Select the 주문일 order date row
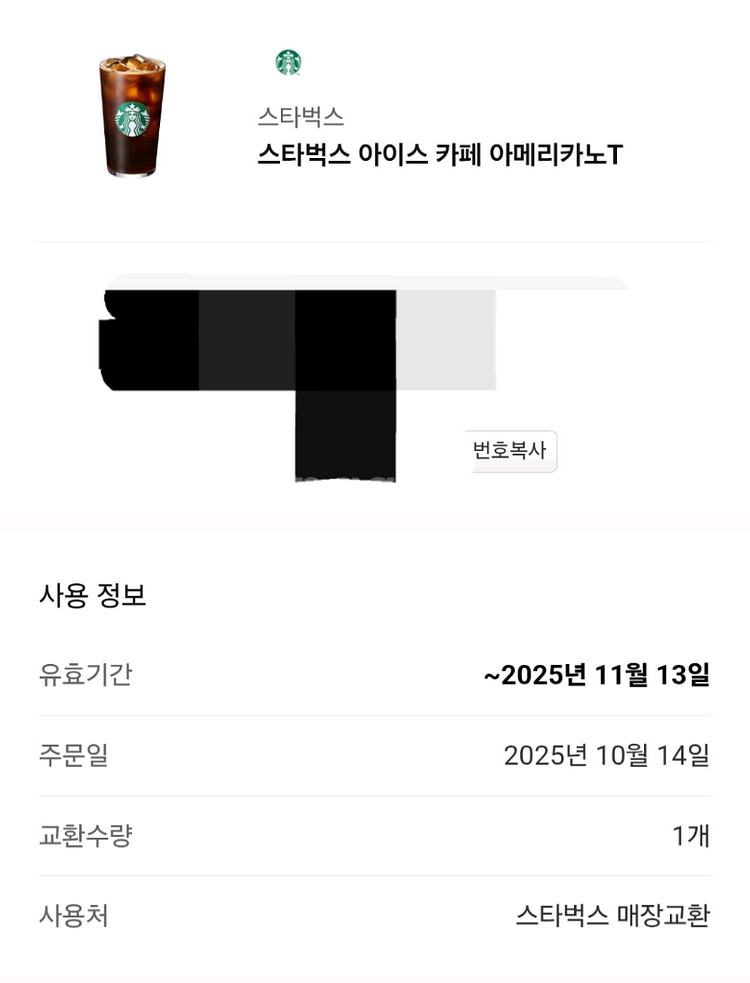 [x=74, y=757]
